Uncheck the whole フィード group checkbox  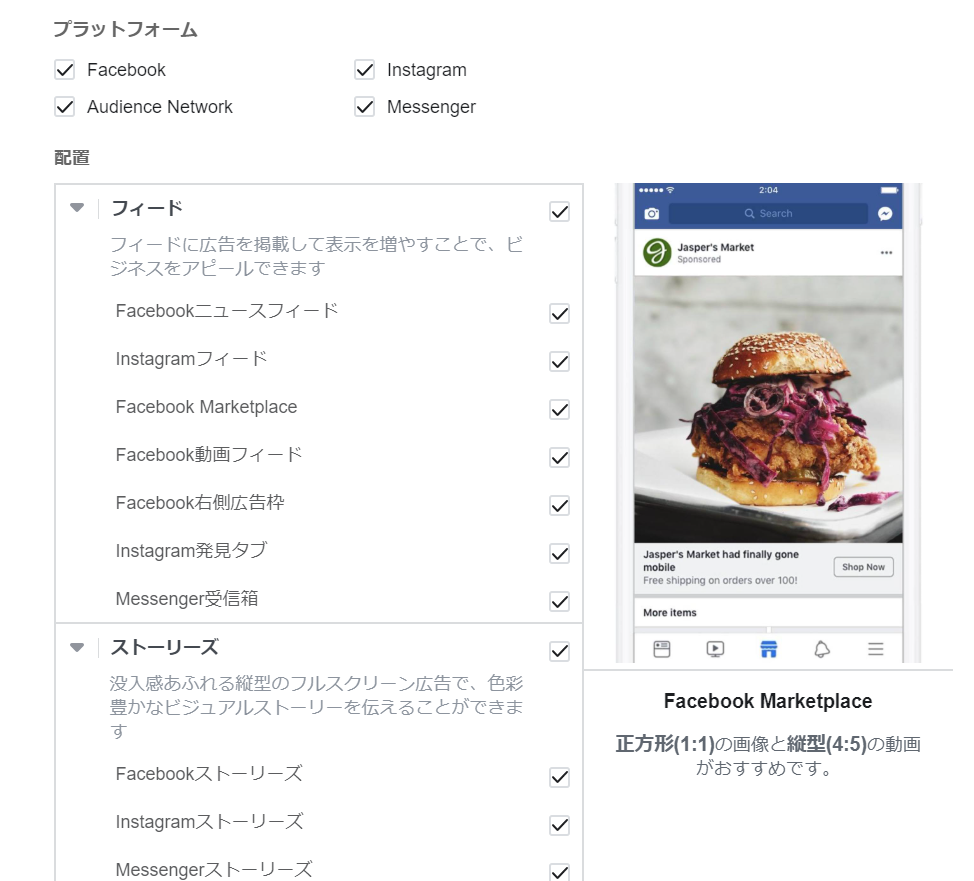point(560,211)
